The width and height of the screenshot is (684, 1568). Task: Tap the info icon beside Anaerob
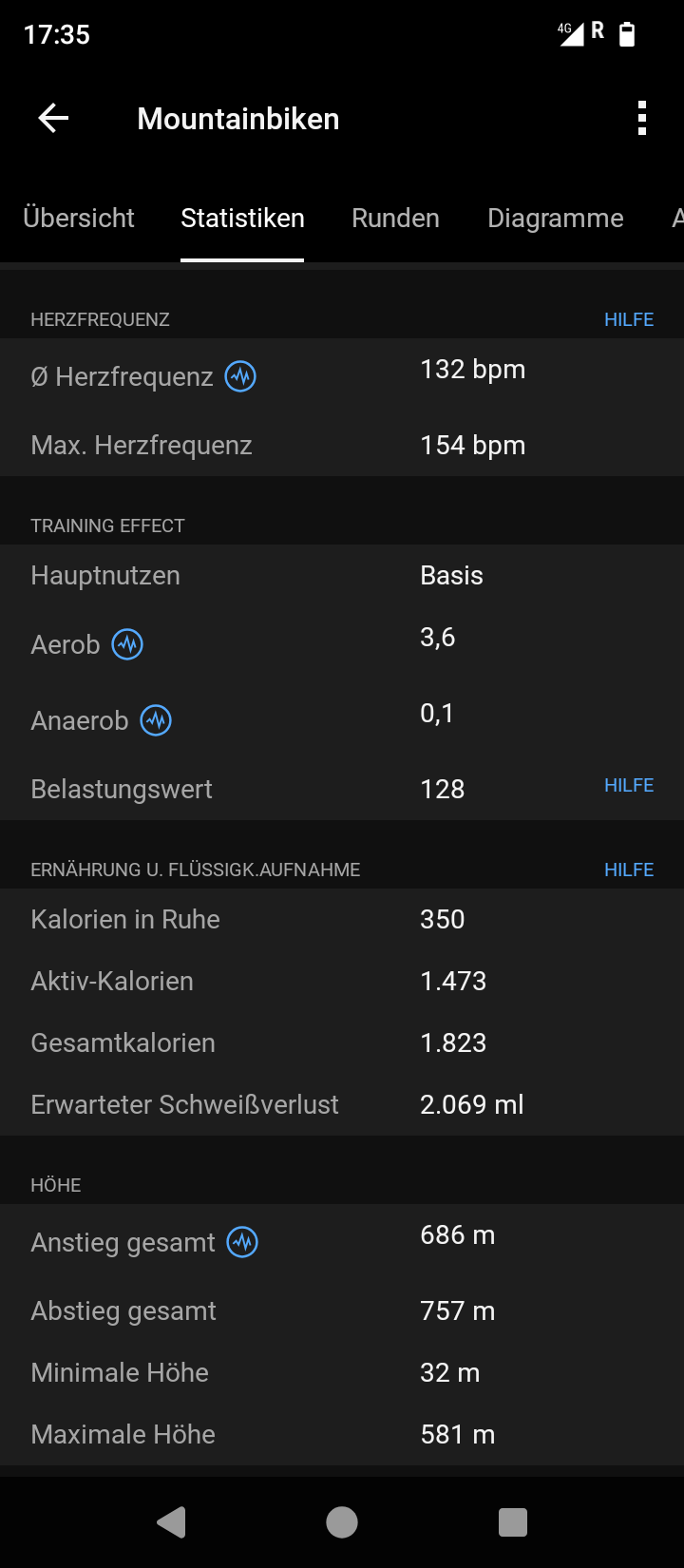coord(156,720)
